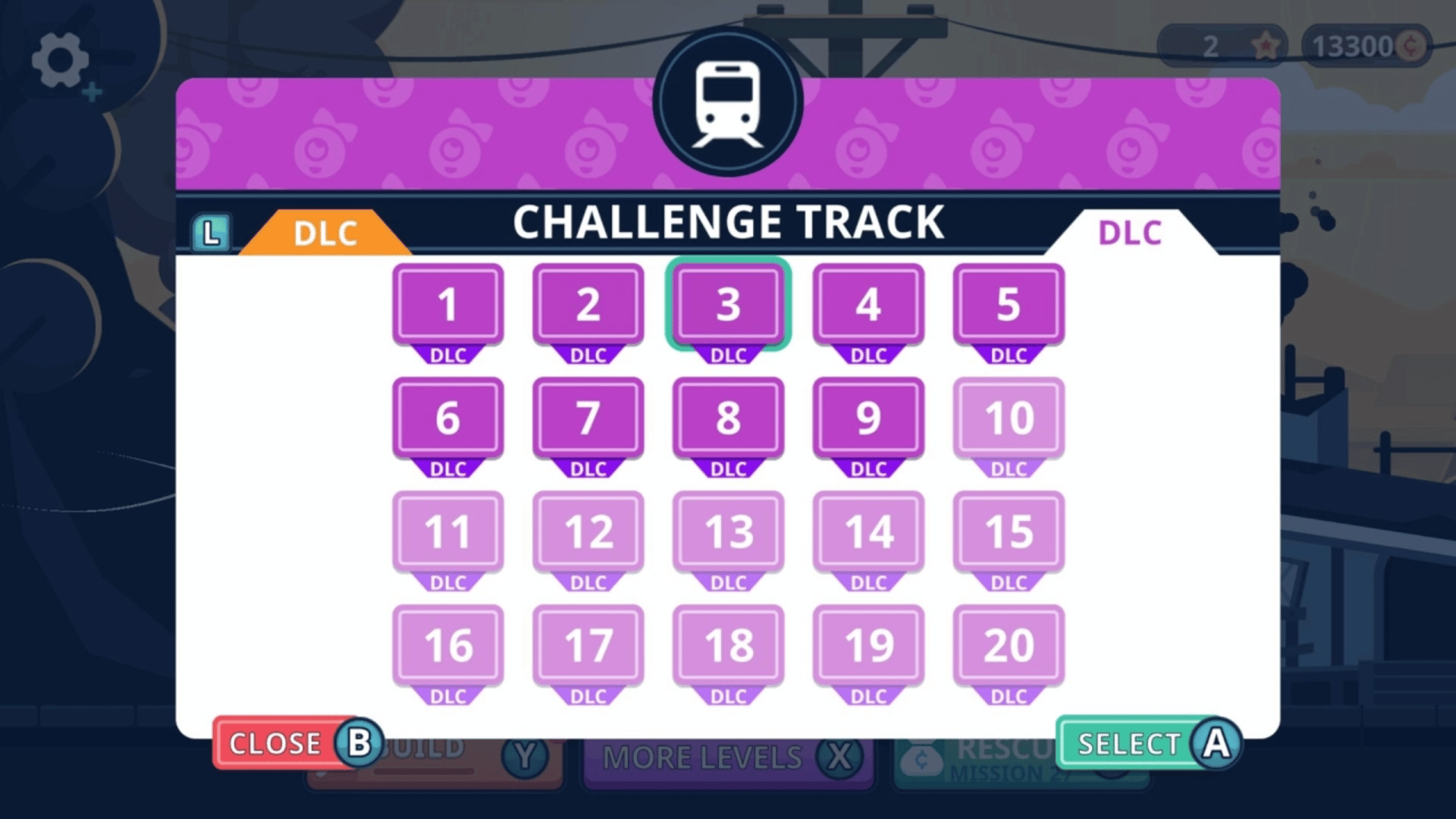Select challenge level 2

(588, 305)
